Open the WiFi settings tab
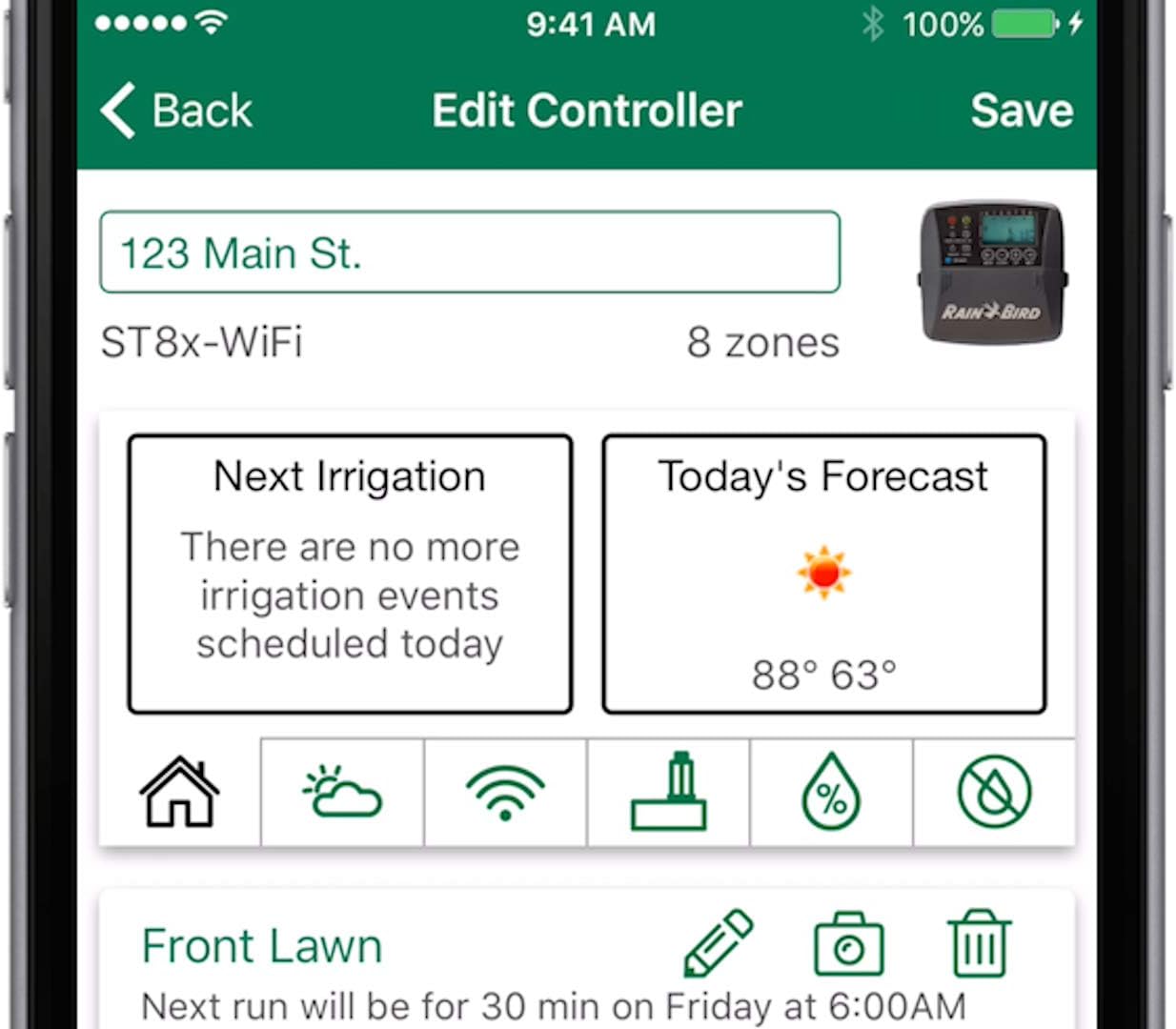The height and width of the screenshot is (1029, 1176). pyautogui.click(x=505, y=792)
